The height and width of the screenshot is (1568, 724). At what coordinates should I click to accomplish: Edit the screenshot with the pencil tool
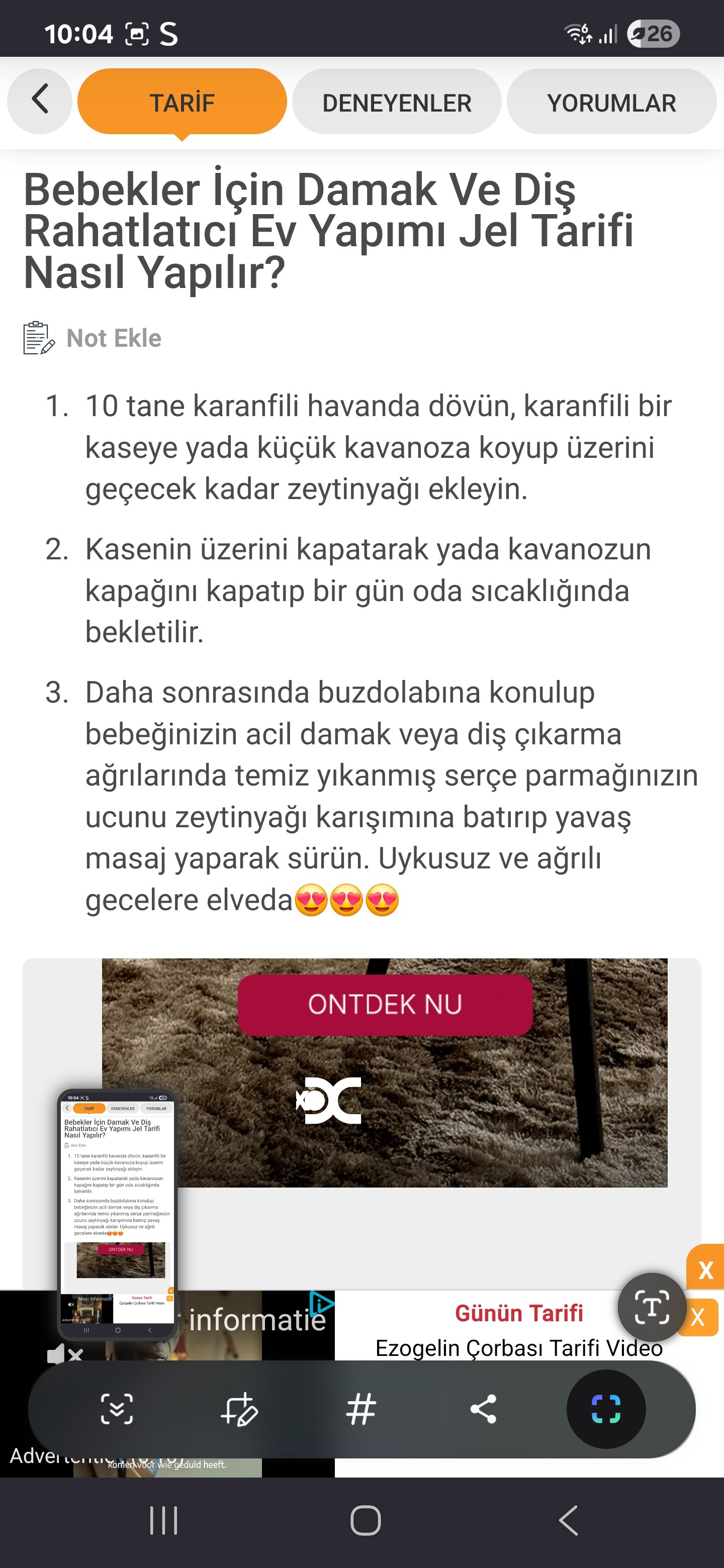(x=239, y=1409)
